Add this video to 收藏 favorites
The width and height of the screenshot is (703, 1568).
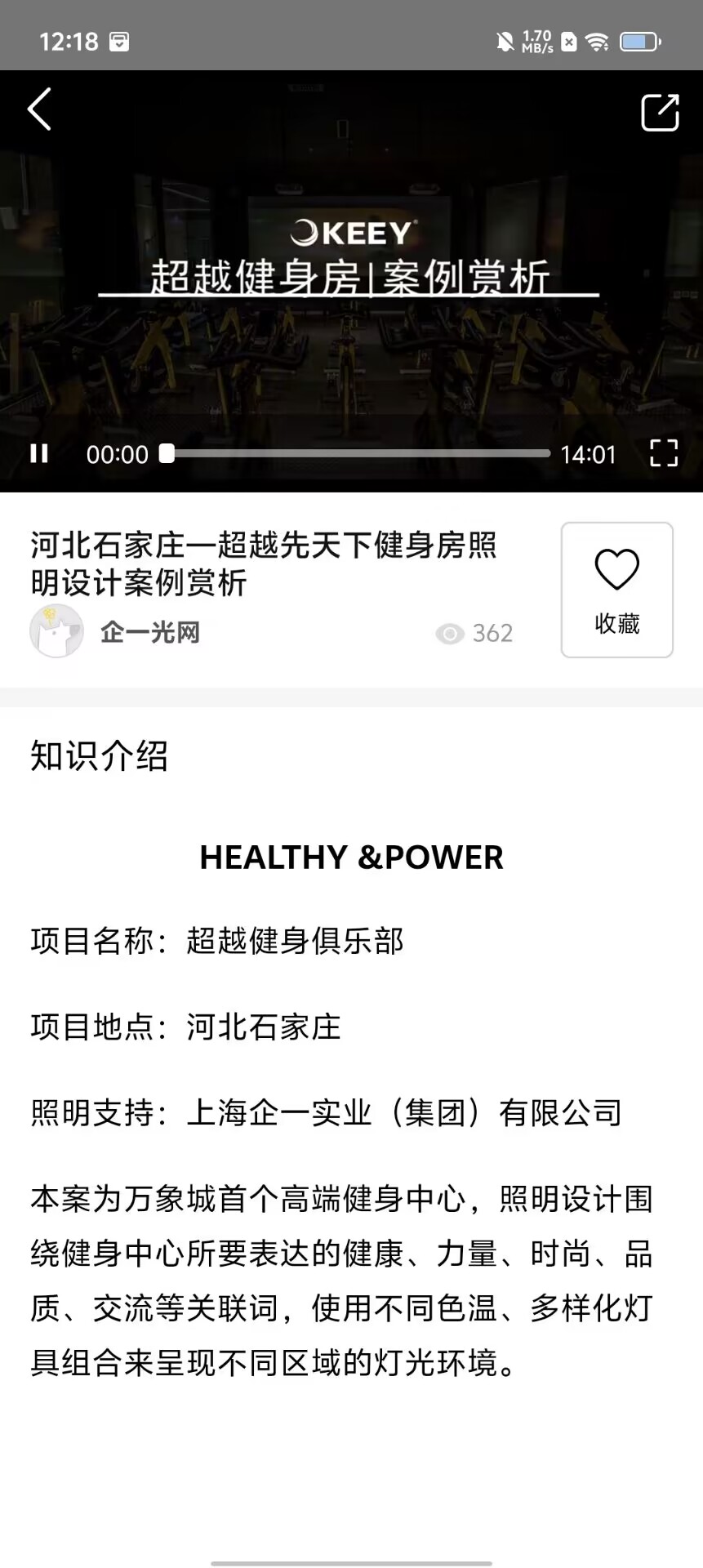(x=616, y=590)
